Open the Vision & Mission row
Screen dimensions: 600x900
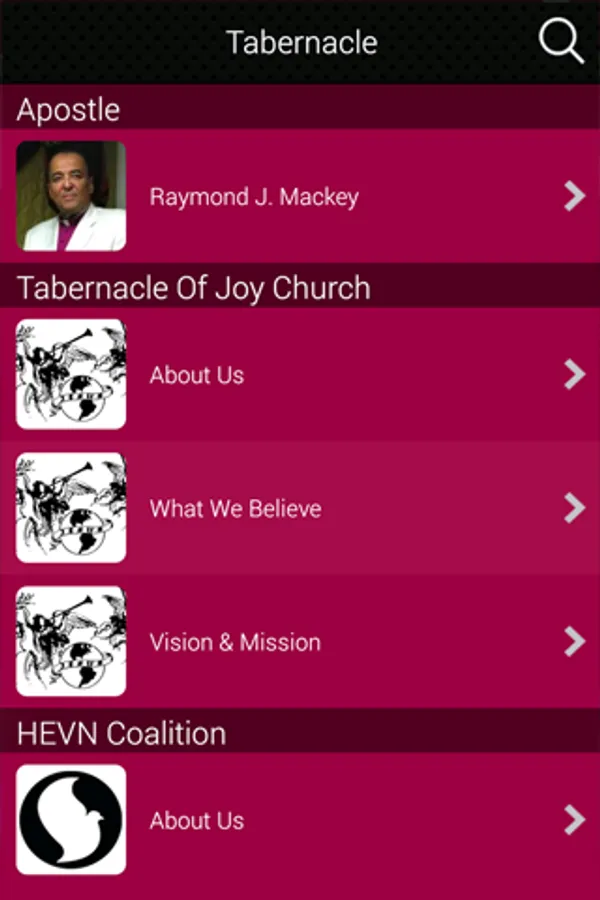pyautogui.click(x=300, y=641)
